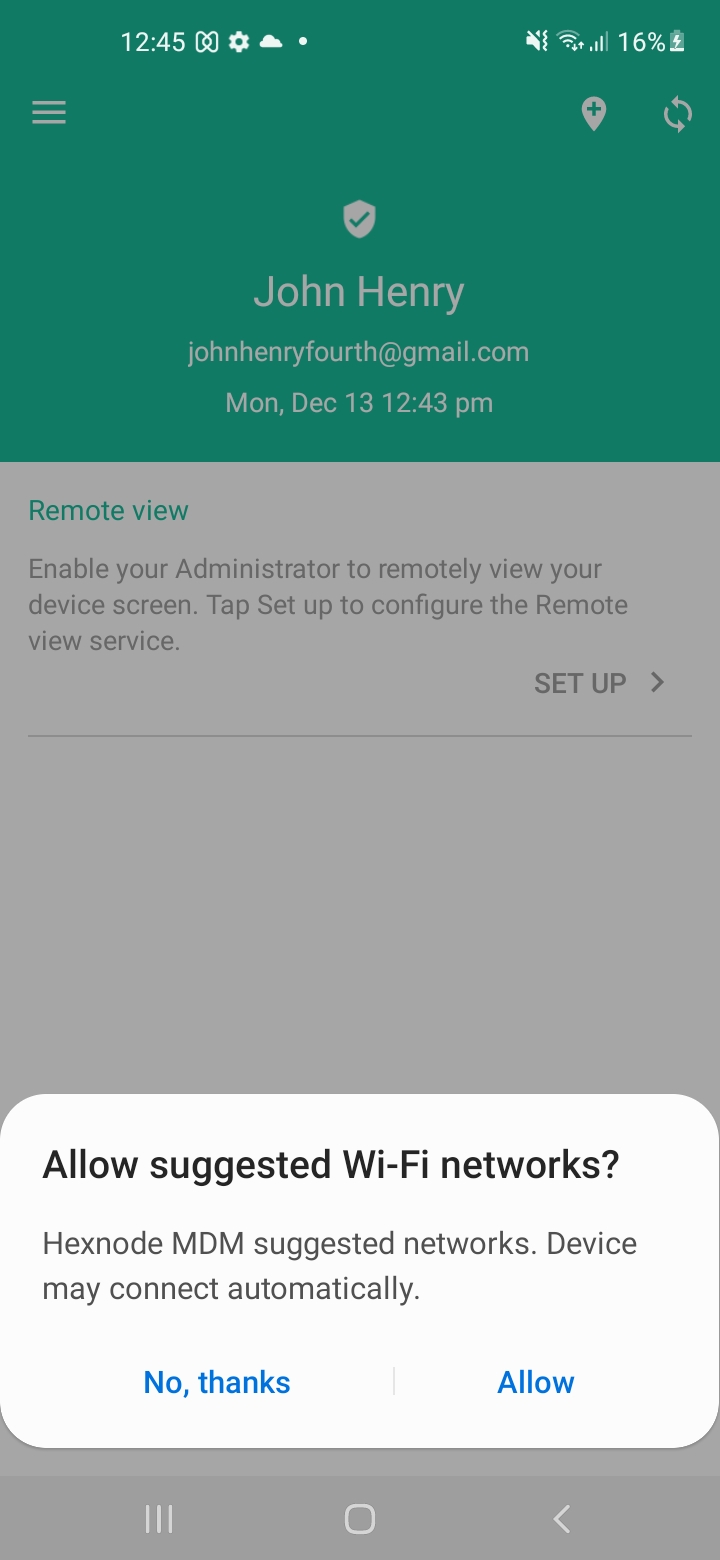Go back using the system back button
Image resolution: width=720 pixels, height=1560 pixels.
coord(562,1519)
